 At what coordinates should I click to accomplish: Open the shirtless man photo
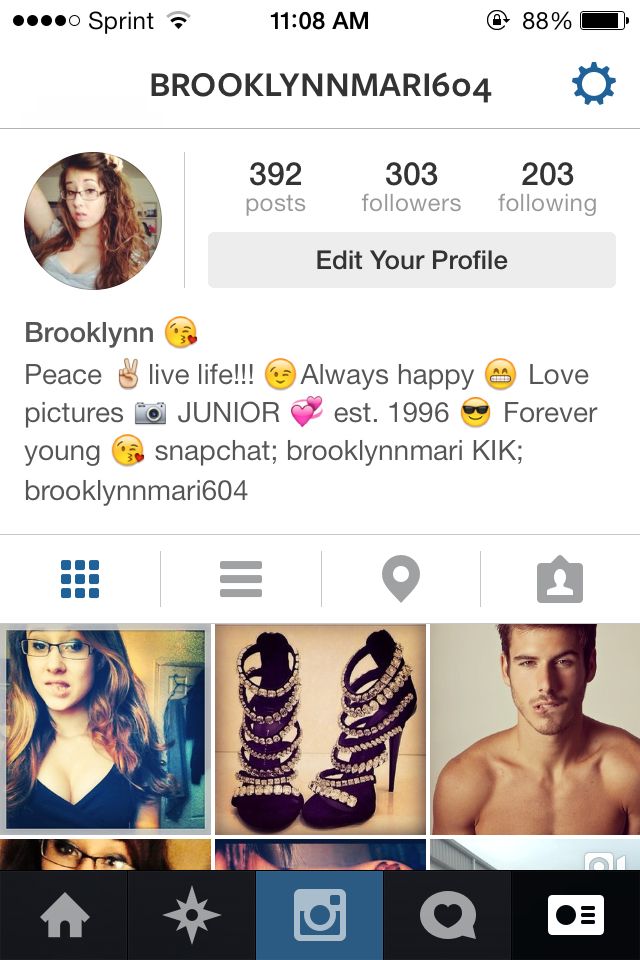[x=536, y=729]
